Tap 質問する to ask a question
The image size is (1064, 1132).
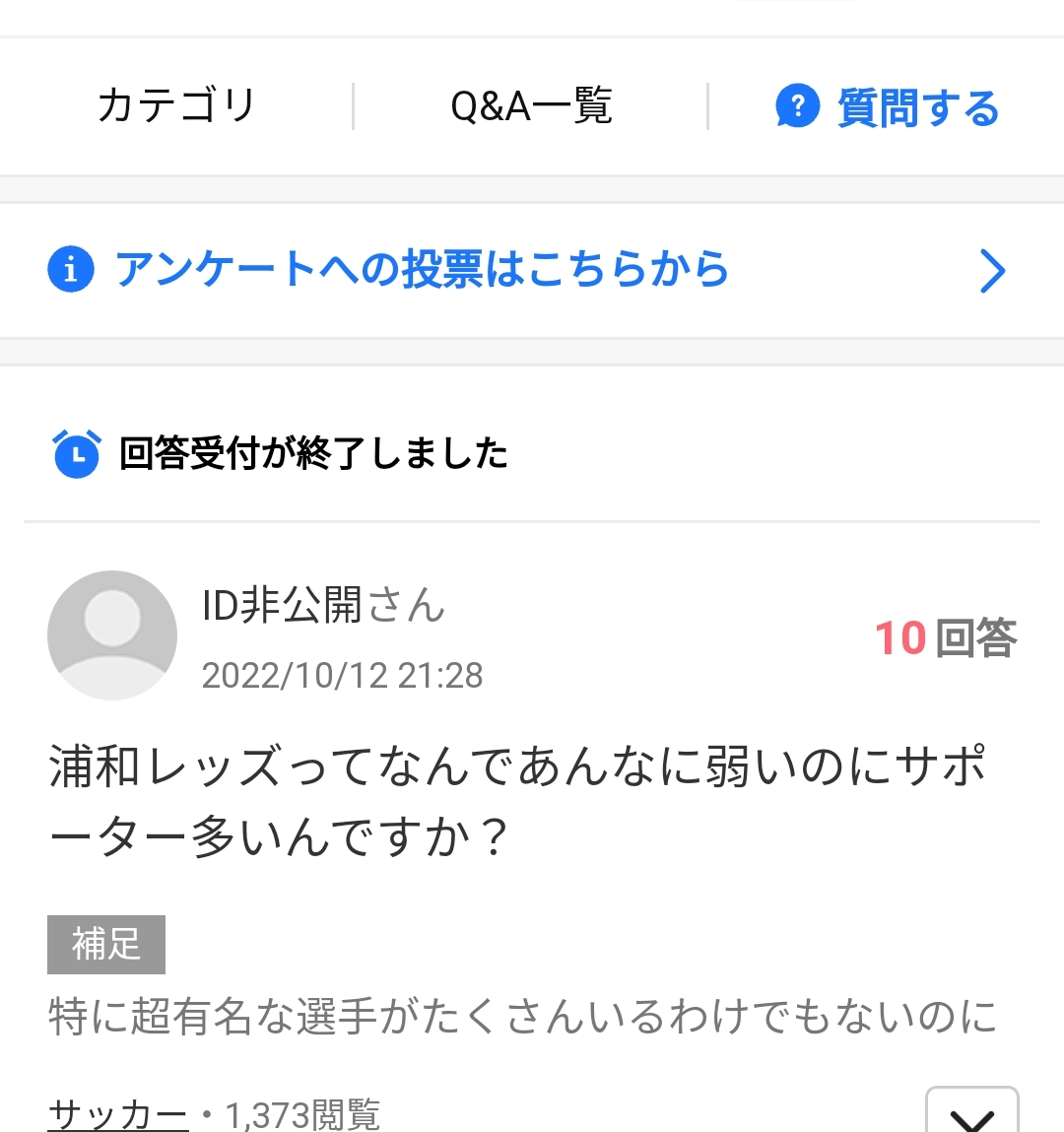point(888,107)
